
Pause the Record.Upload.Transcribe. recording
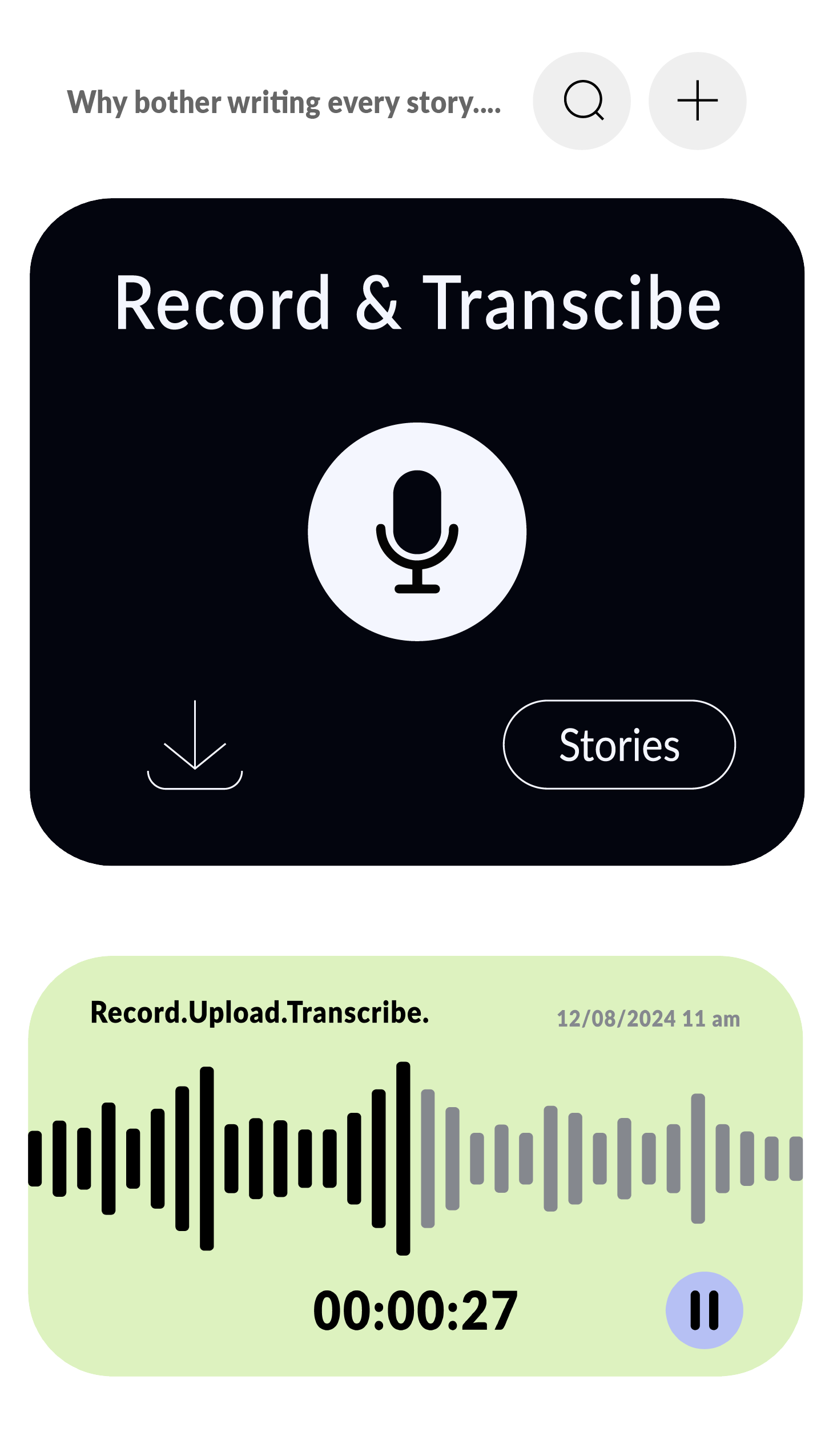[704, 1310]
